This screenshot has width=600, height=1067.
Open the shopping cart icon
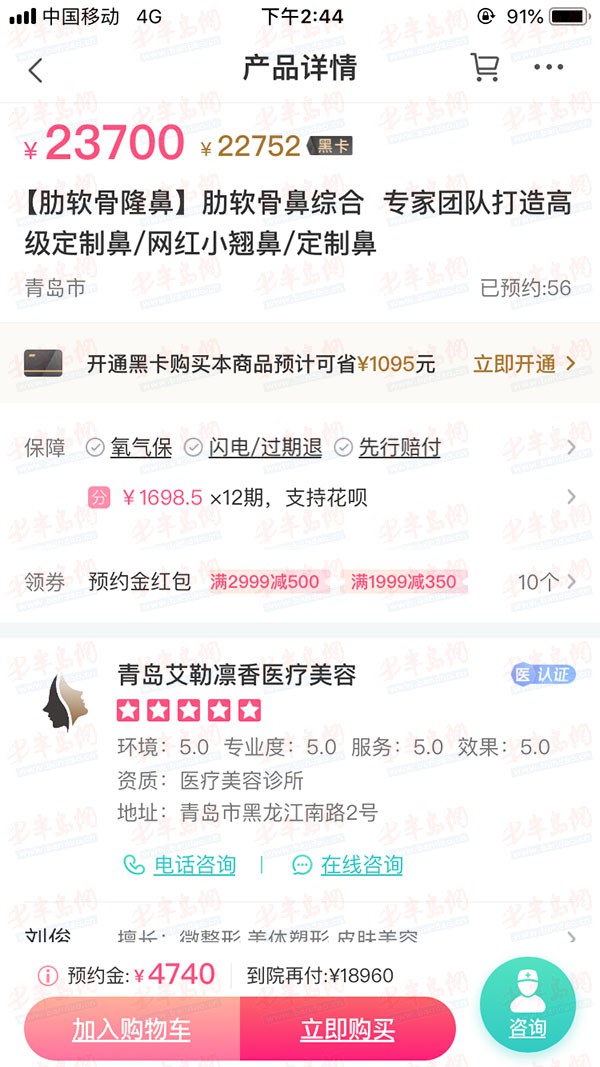click(x=485, y=68)
